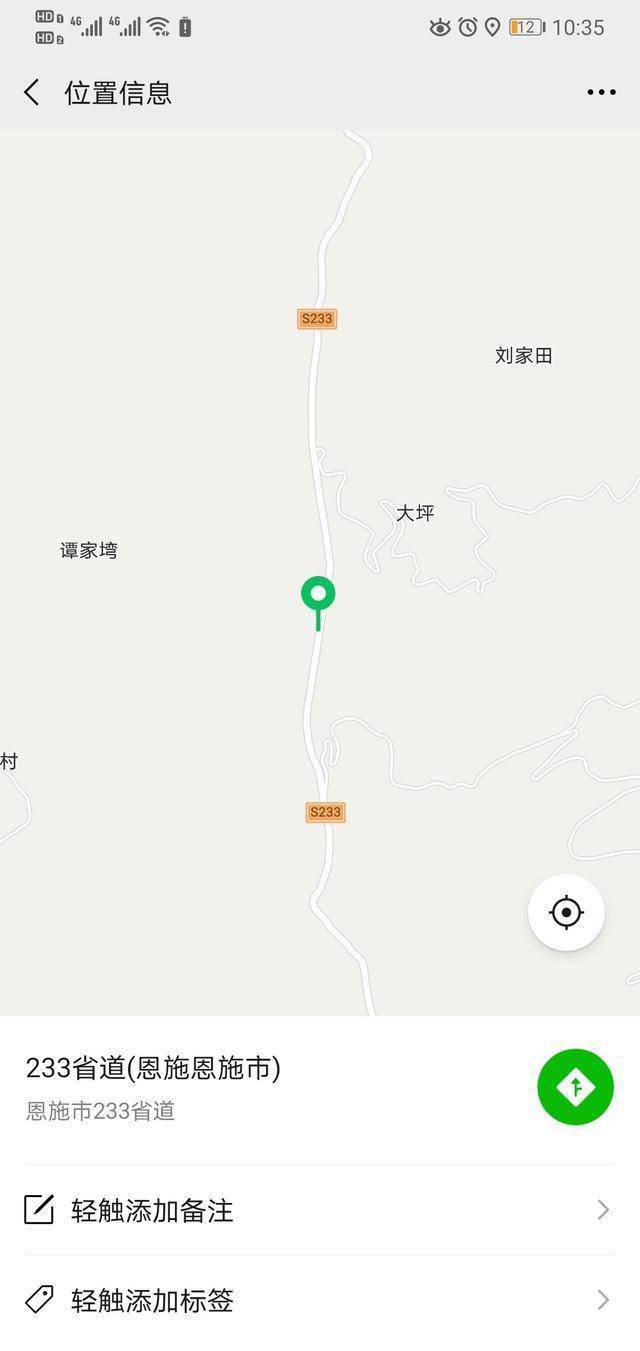Image resolution: width=640 pixels, height=1351 pixels.
Task: Open 轻触添加备注 to add a note
Action: (319, 1210)
